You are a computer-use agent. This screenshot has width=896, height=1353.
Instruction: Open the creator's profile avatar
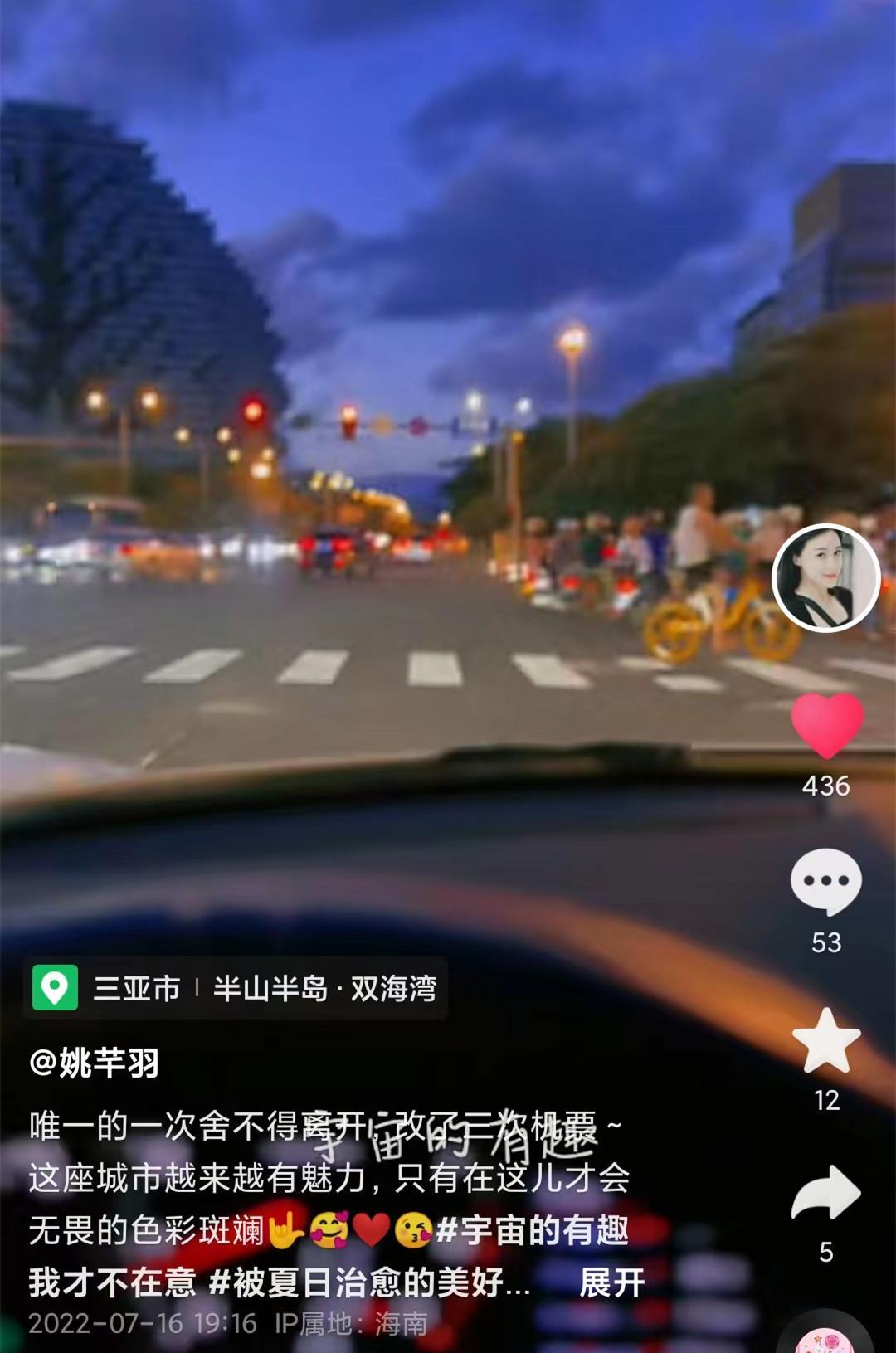[825, 578]
